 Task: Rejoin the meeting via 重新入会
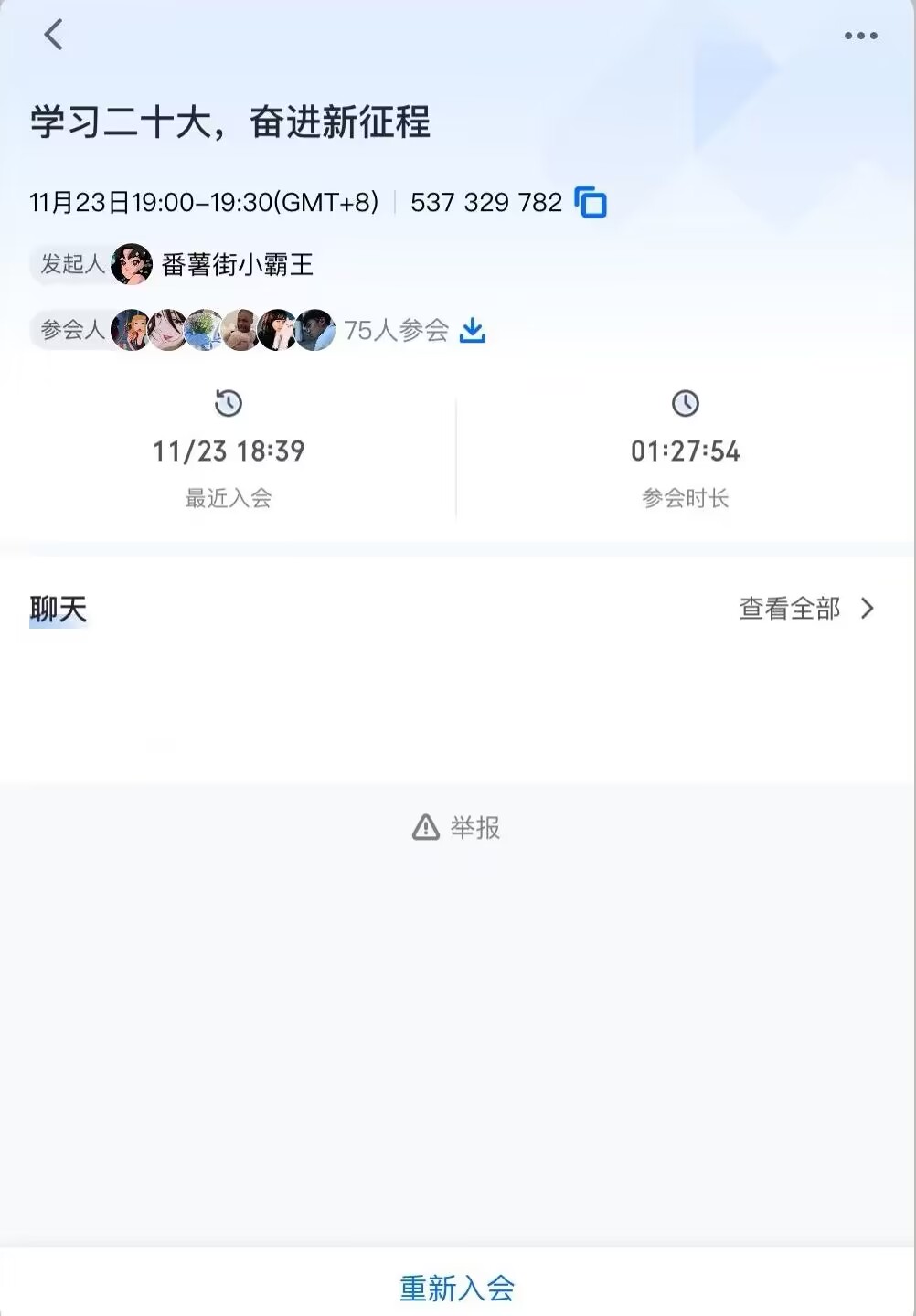pyautogui.click(x=457, y=1288)
